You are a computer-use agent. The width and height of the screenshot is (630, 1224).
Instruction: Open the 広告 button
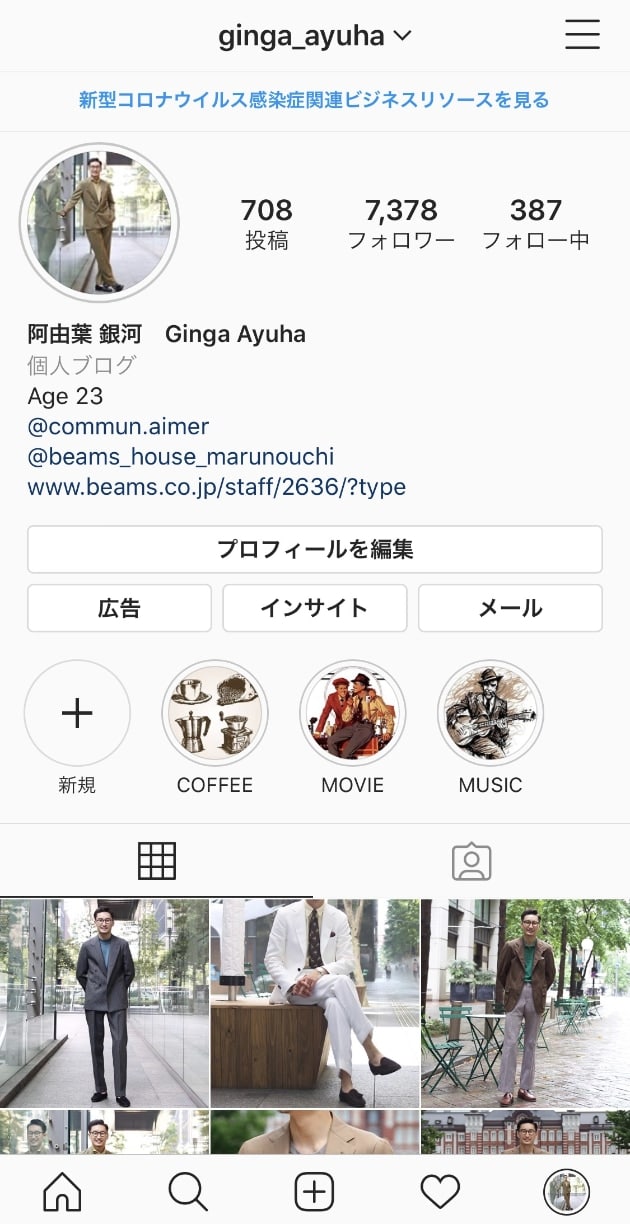pyautogui.click(x=119, y=608)
